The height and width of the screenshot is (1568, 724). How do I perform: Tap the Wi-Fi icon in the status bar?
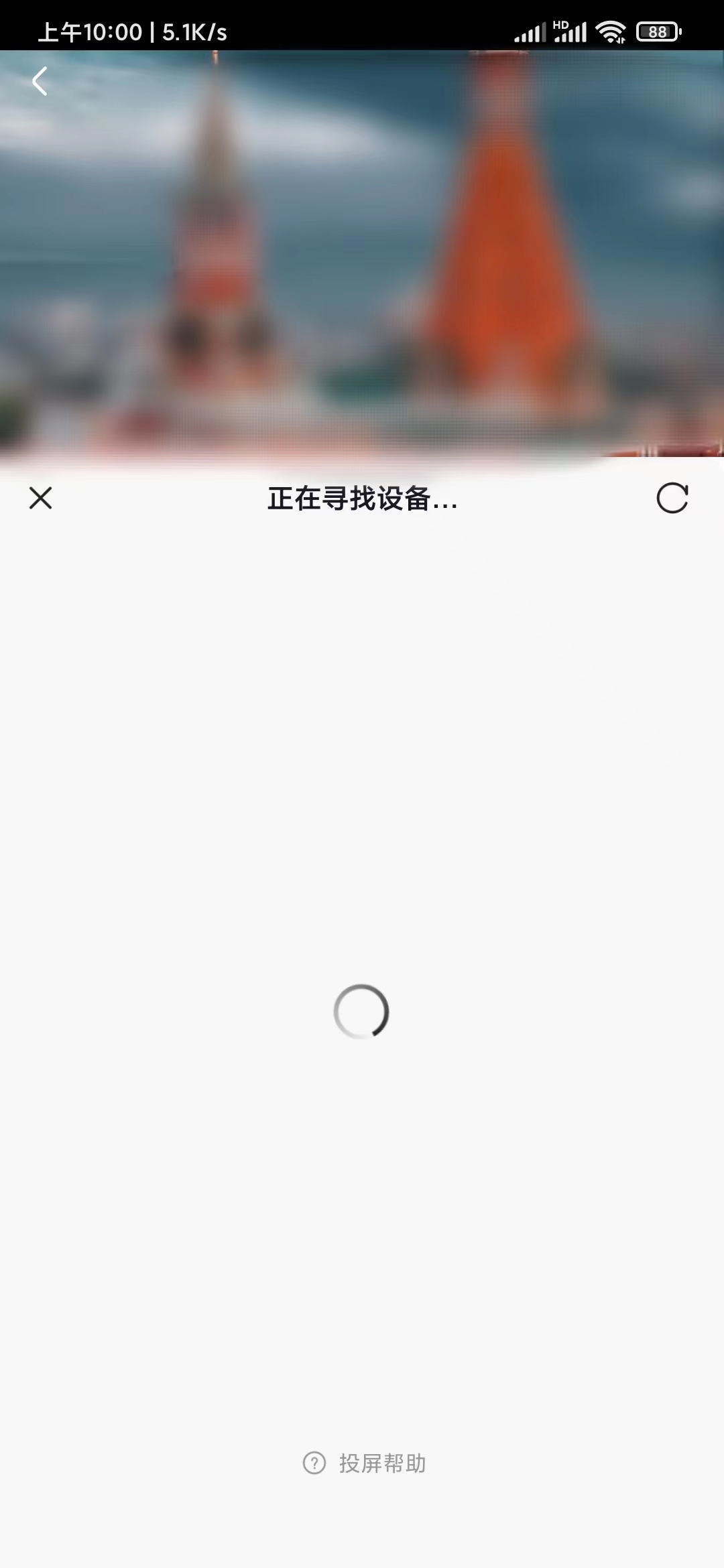pos(611,31)
